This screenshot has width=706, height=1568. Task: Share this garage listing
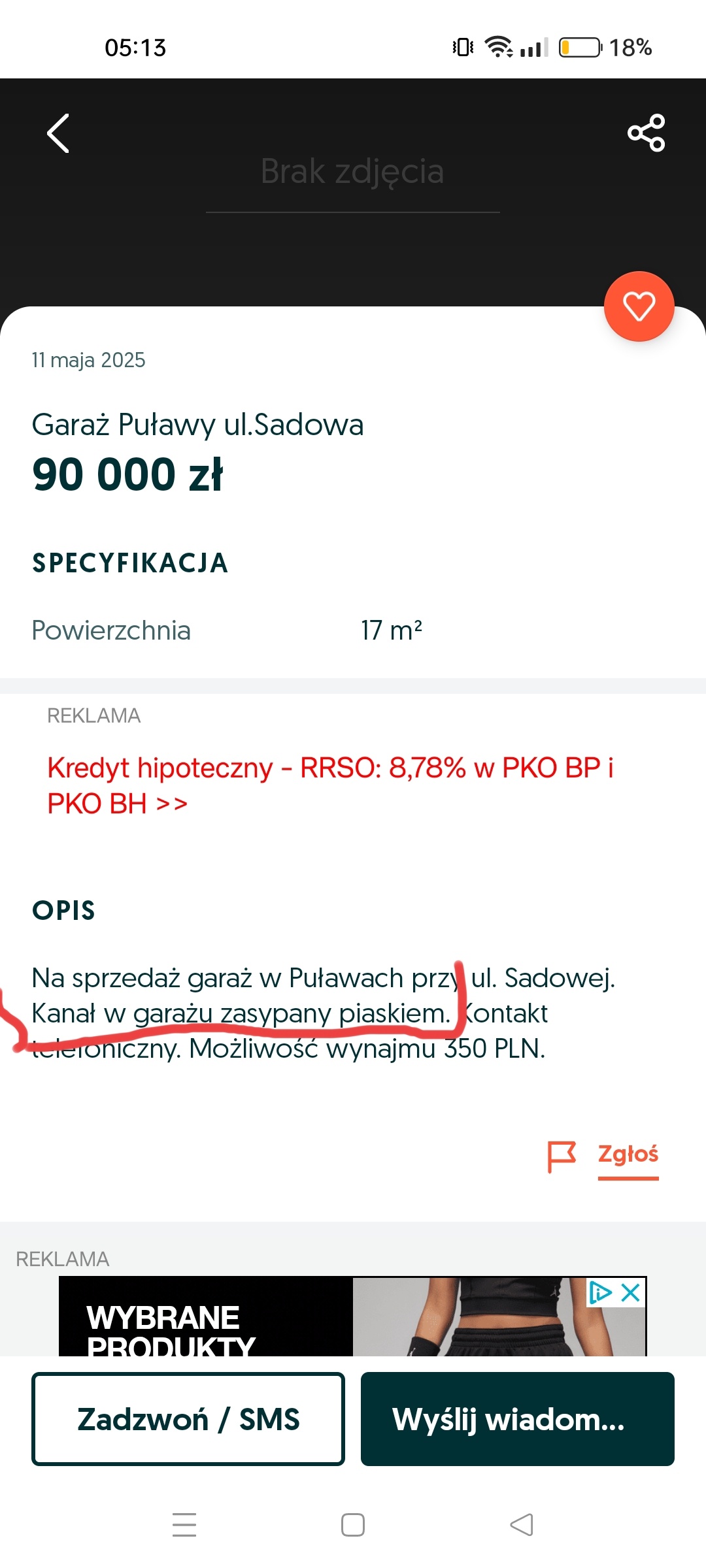[646, 133]
